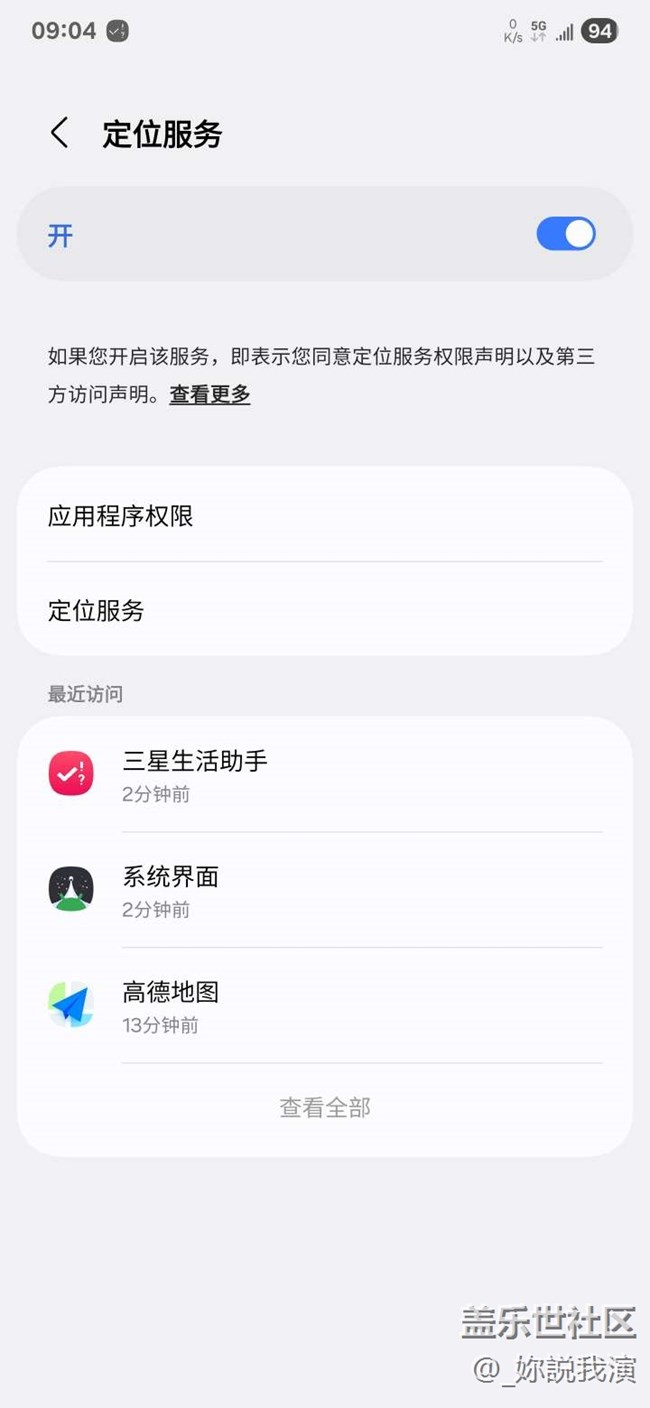This screenshot has height=1408, width=650.
Task: Open 系统界面 location access details
Action: pyautogui.click(x=324, y=890)
